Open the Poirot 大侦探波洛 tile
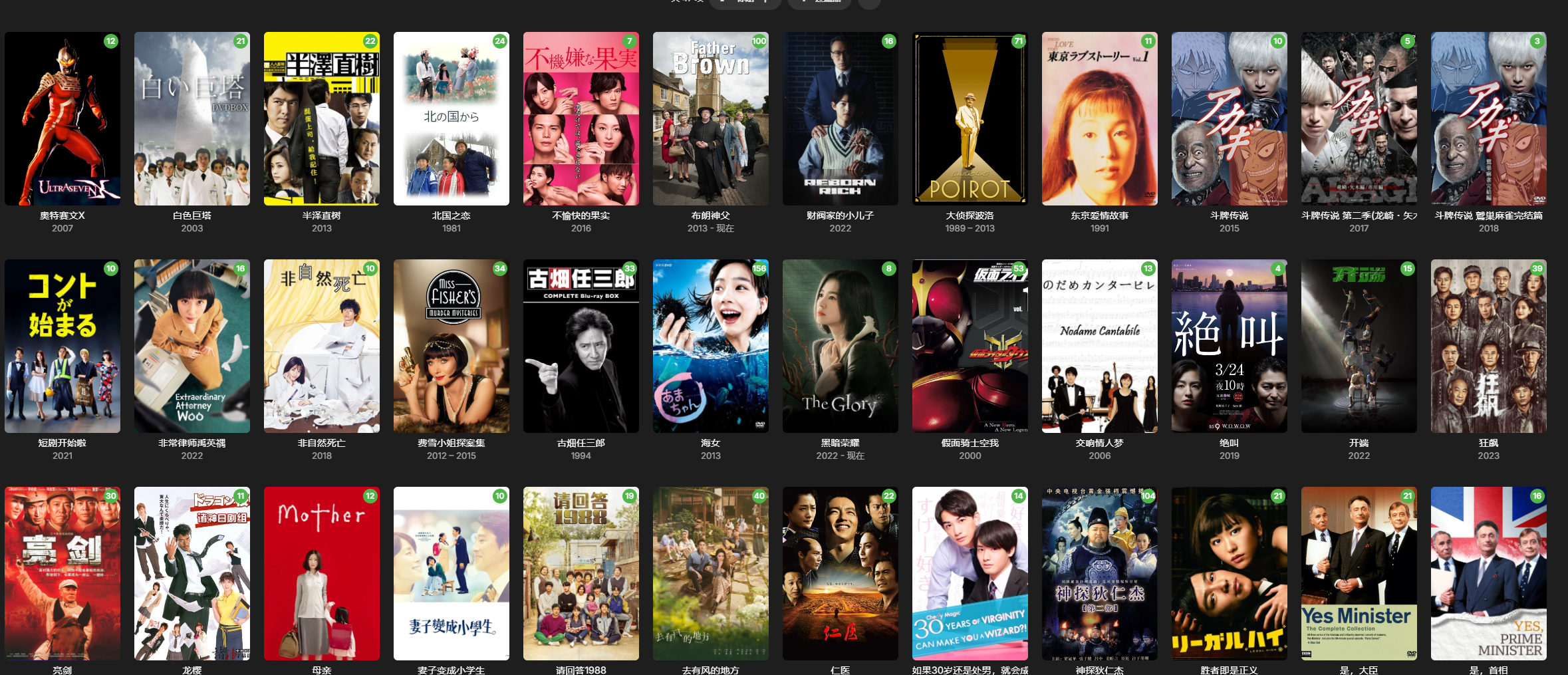 (970, 119)
